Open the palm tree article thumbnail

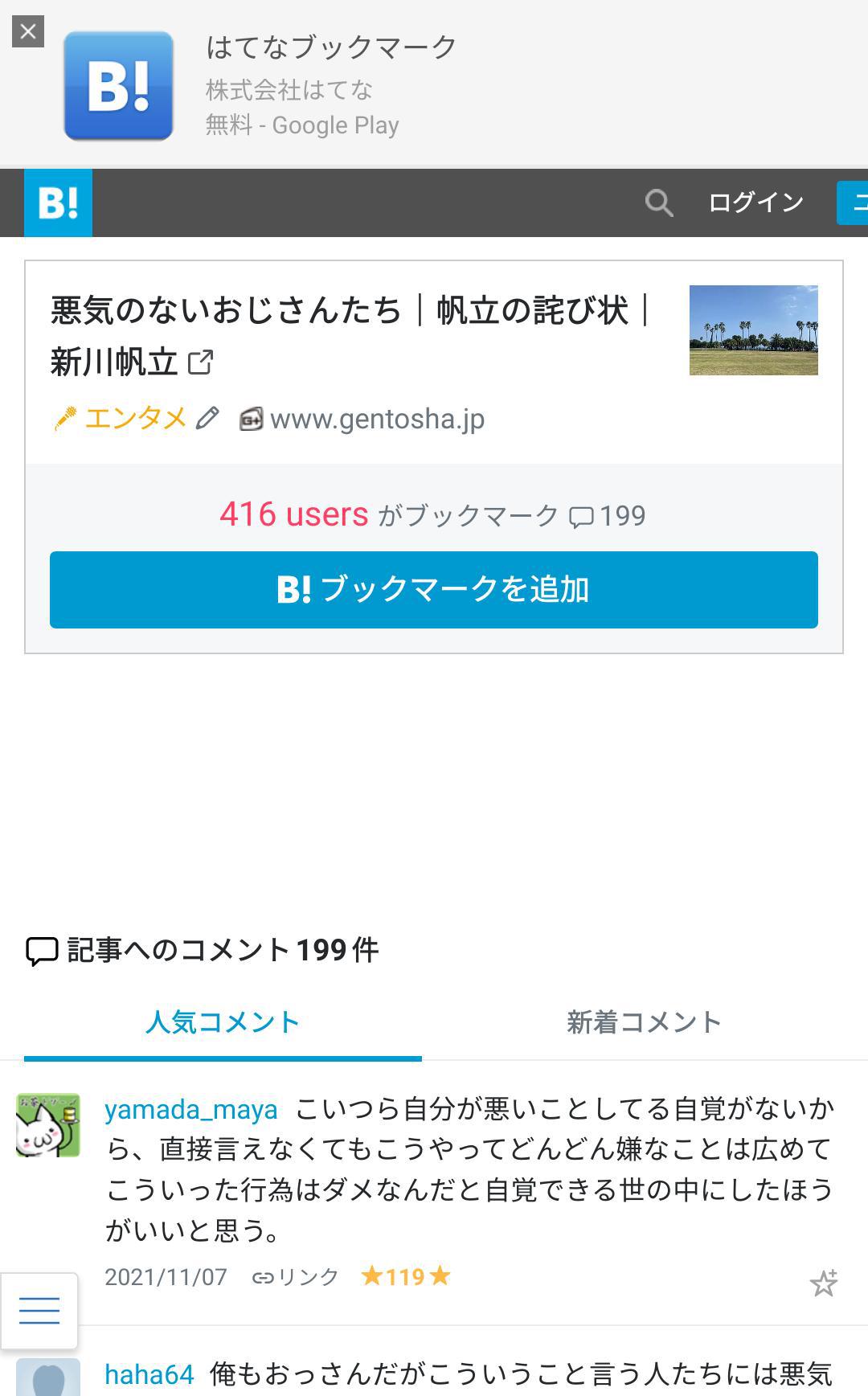click(x=754, y=330)
